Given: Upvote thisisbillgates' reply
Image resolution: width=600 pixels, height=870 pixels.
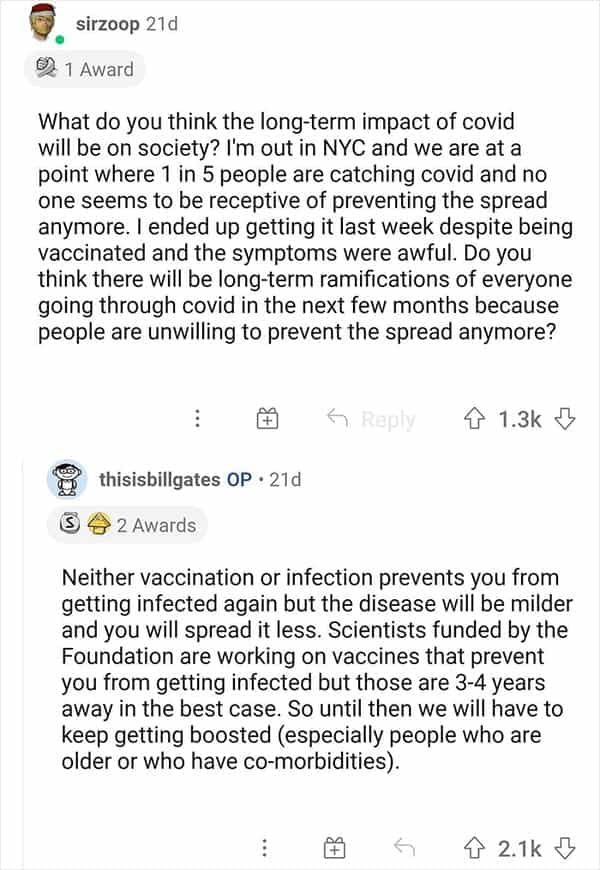Looking at the screenshot, I should click(476, 848).
